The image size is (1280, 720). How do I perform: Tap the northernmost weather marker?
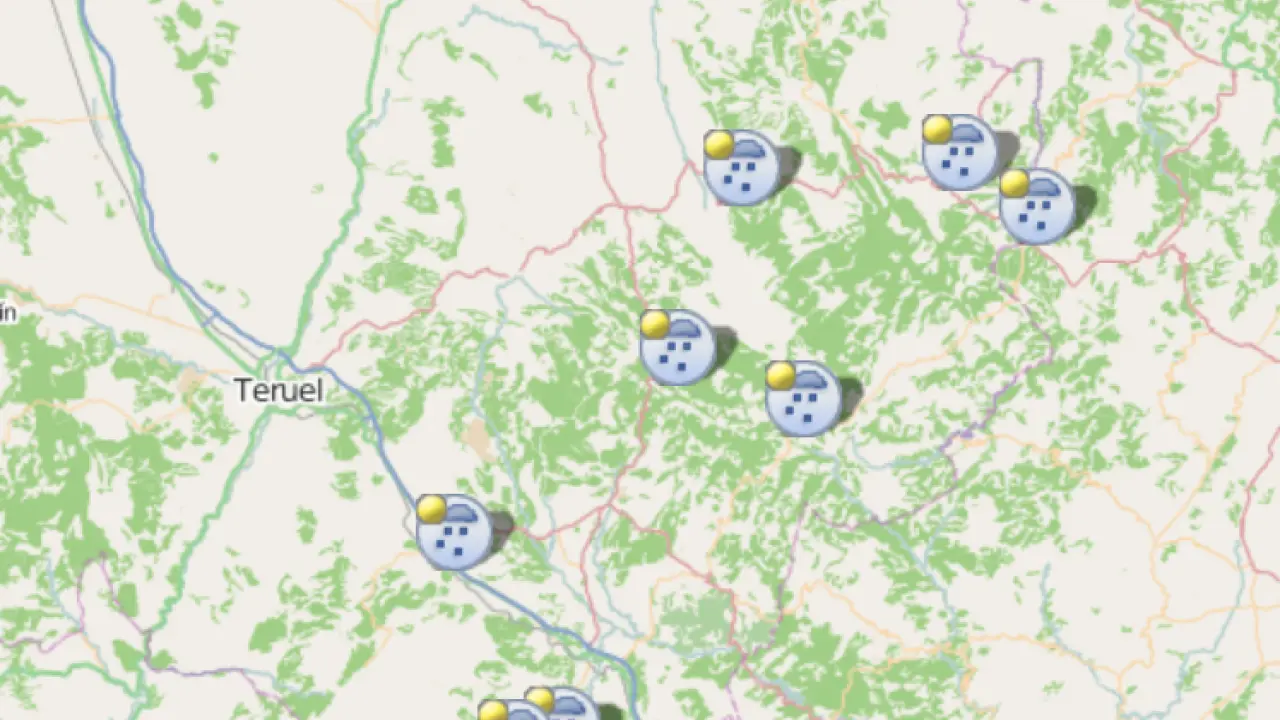point(960,153)
